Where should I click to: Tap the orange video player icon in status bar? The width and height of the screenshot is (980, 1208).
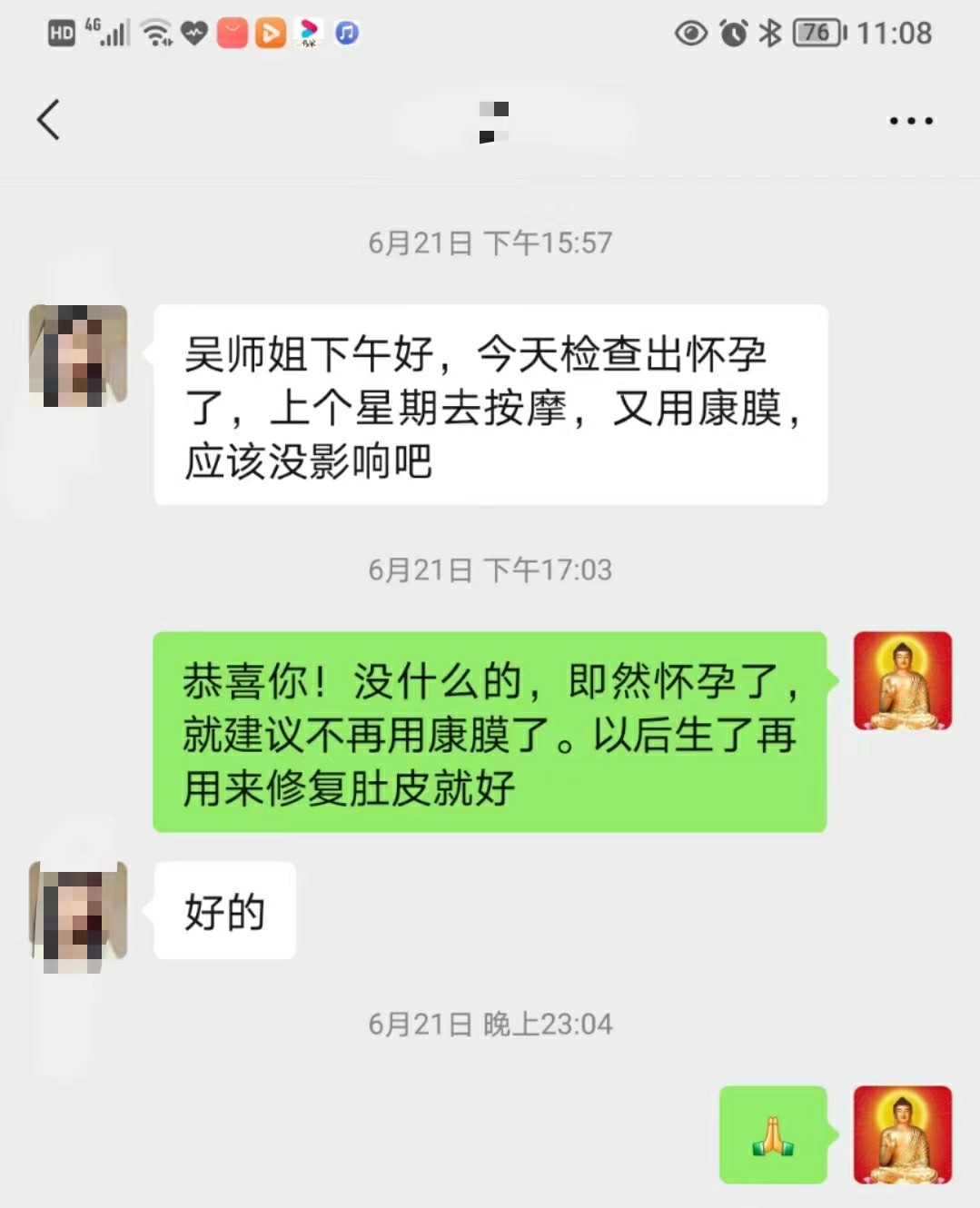(x=269, y=32)
